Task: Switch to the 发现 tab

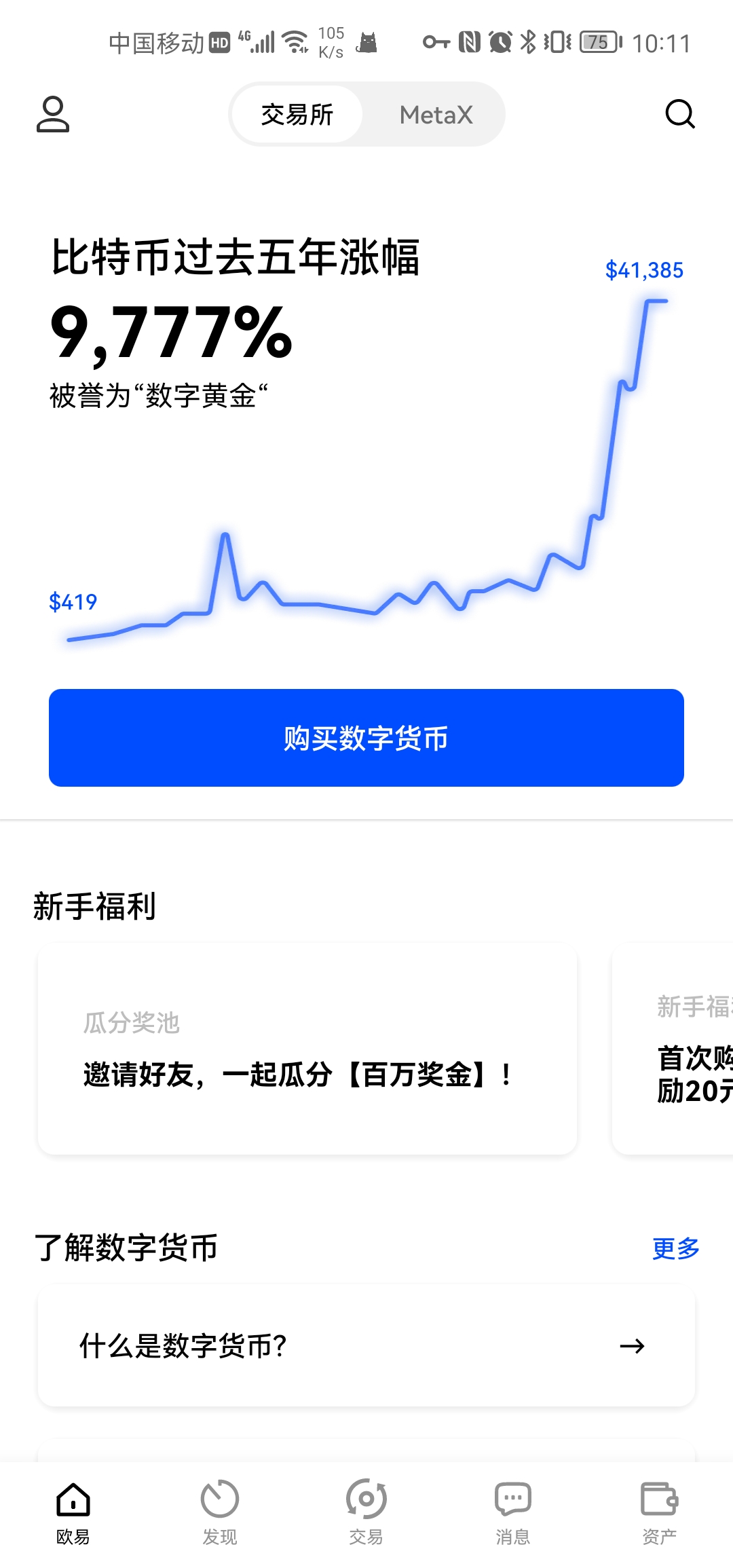Action: pyautogui.click(x=220, y=1511)
